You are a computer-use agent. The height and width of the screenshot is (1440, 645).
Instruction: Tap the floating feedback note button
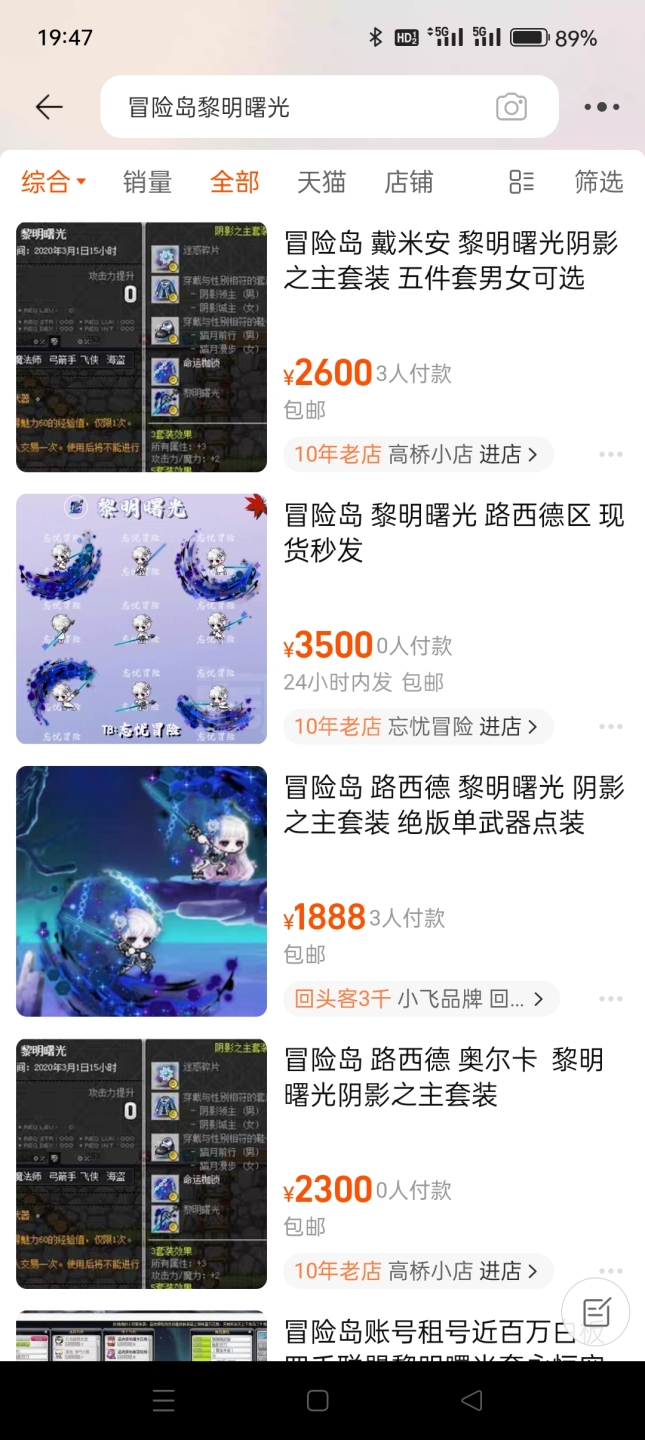coord(596,1311)
